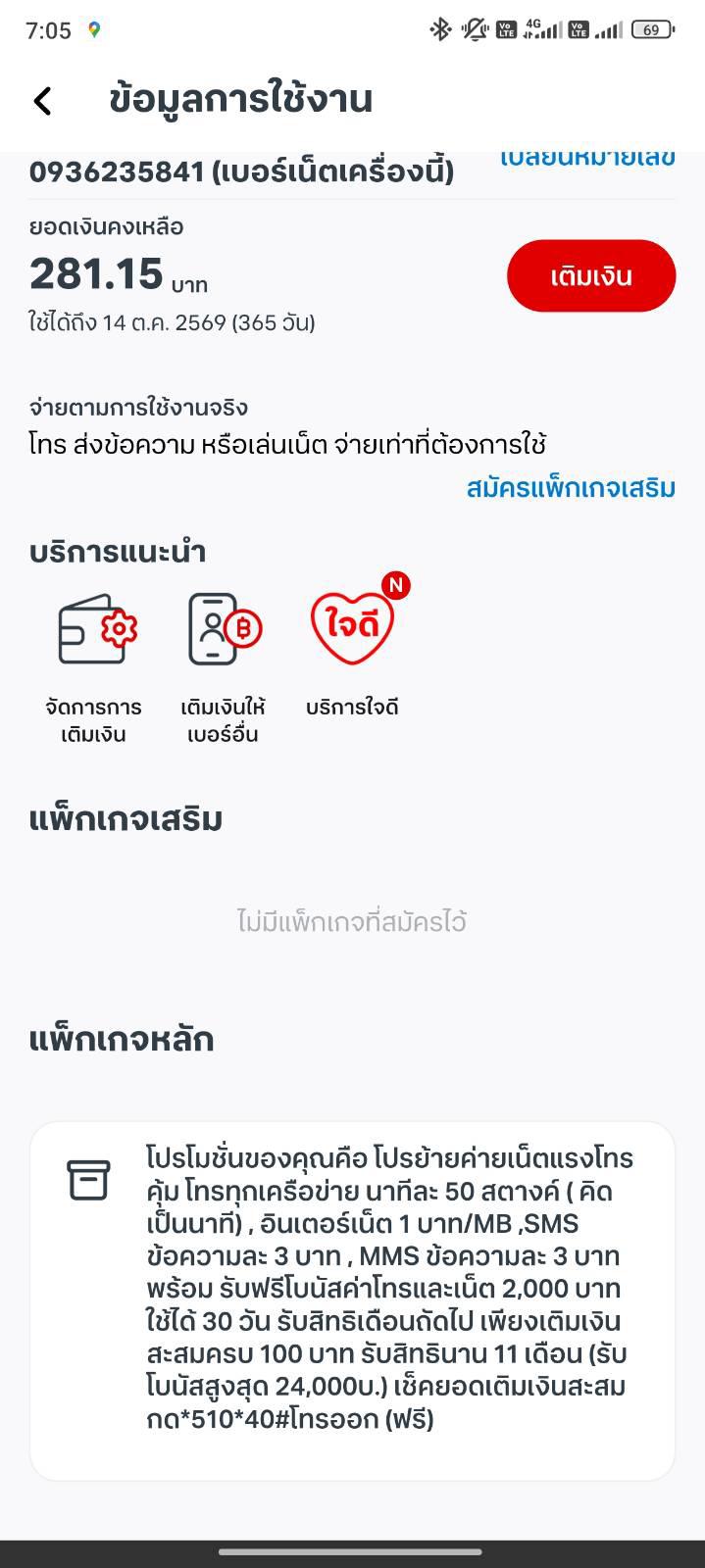Go back using the header arrow
This screenshot has height=1568, width=705.
pyautogui.click(x=42, y=100)
